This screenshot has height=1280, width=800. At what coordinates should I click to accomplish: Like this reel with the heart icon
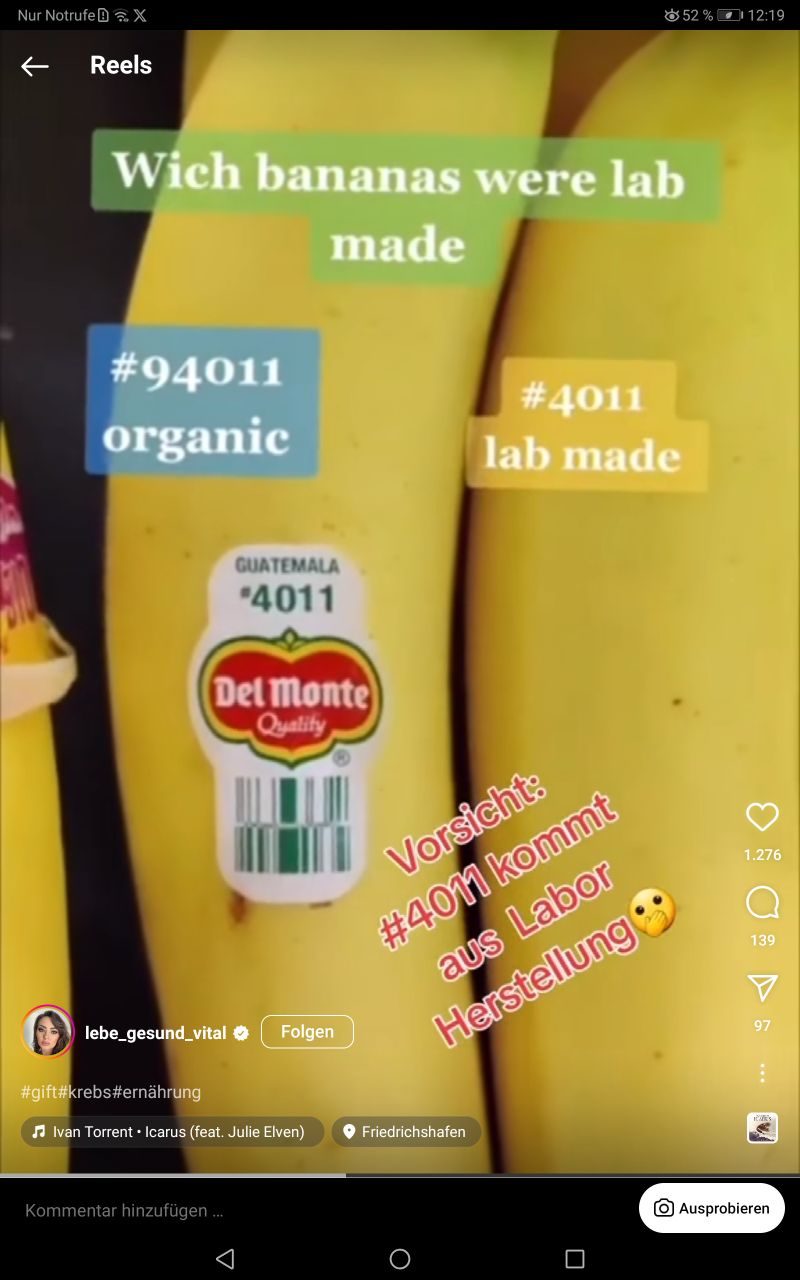tap(762, 817)
